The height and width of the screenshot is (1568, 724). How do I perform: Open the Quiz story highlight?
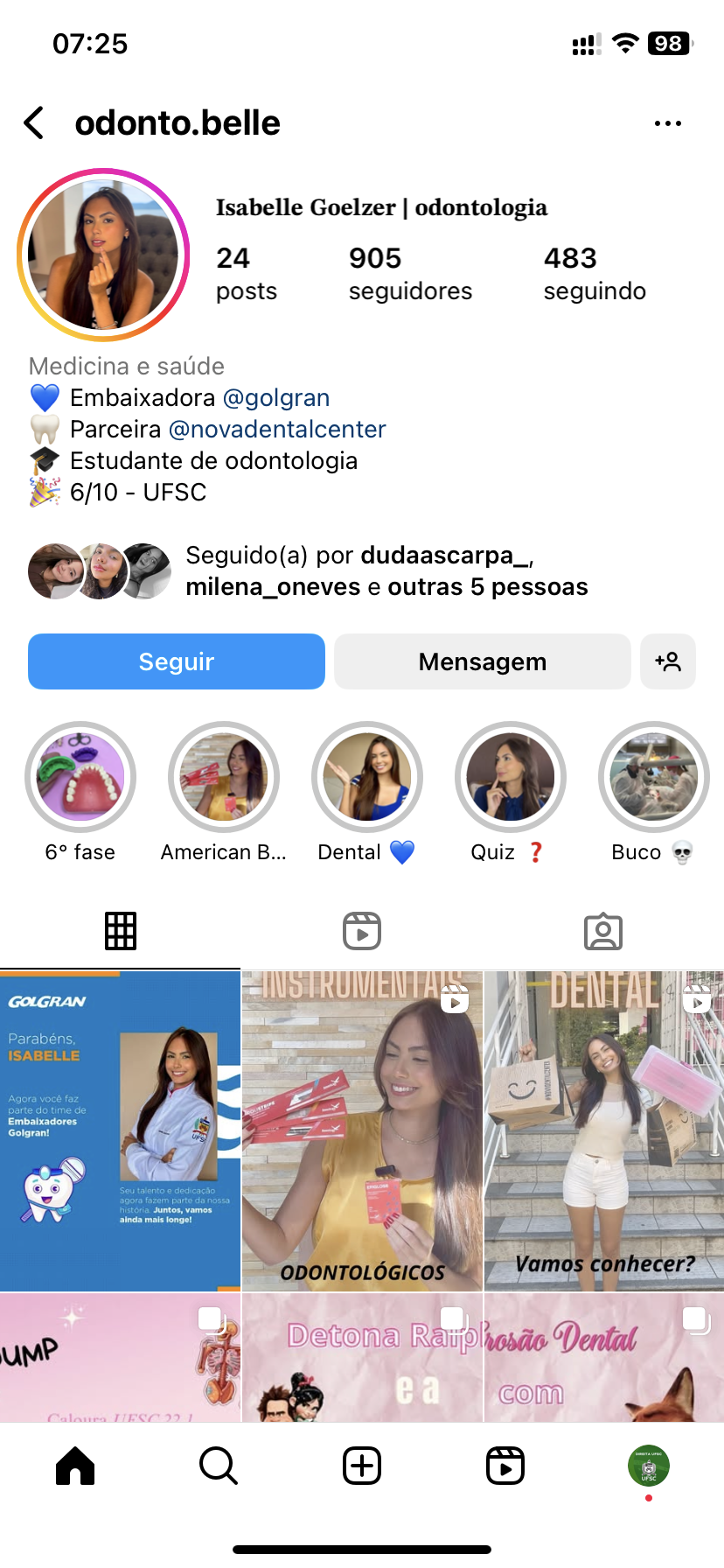[x=511, y=777]
